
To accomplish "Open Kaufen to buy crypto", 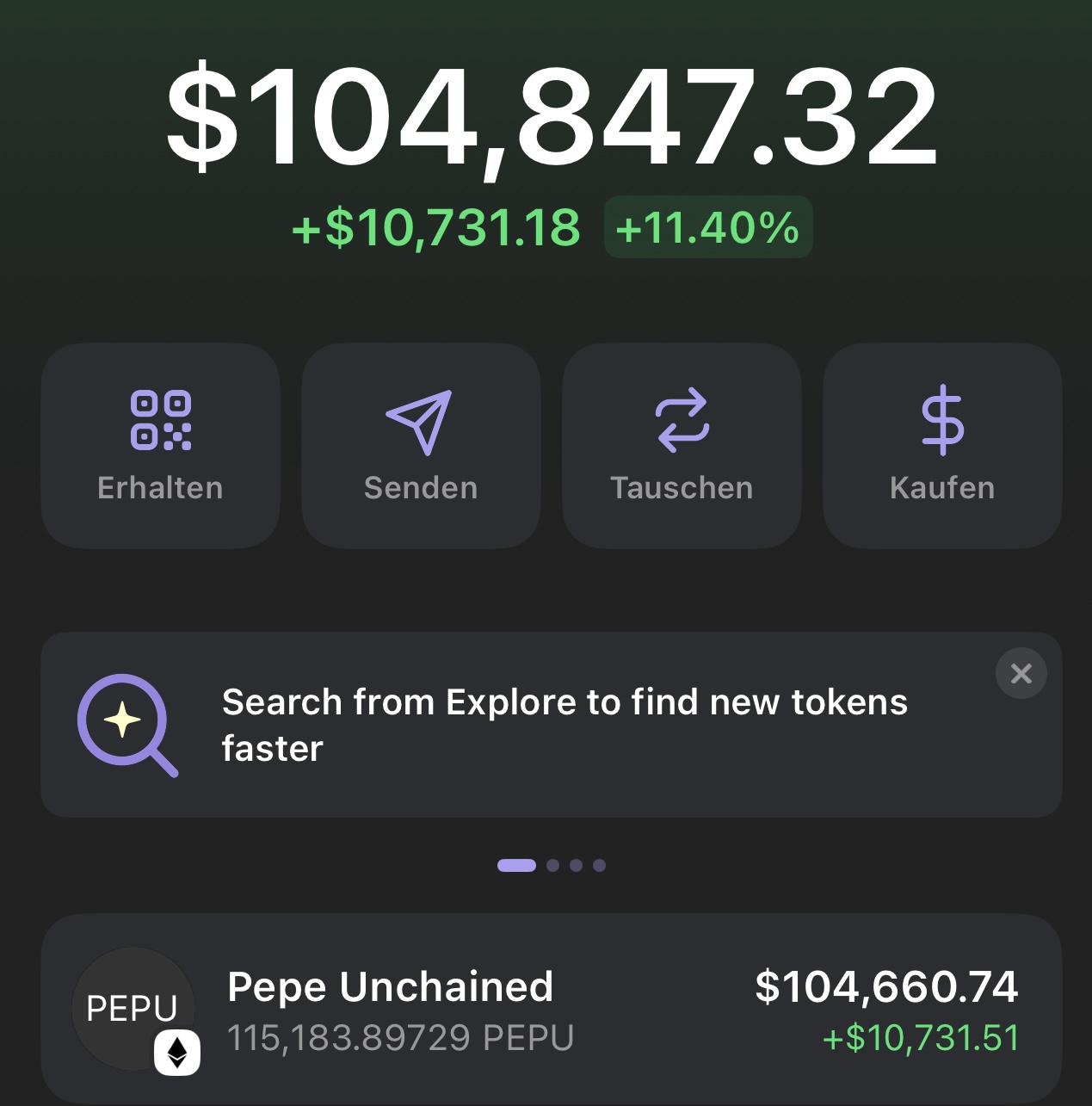I will (x=942, y=446).
